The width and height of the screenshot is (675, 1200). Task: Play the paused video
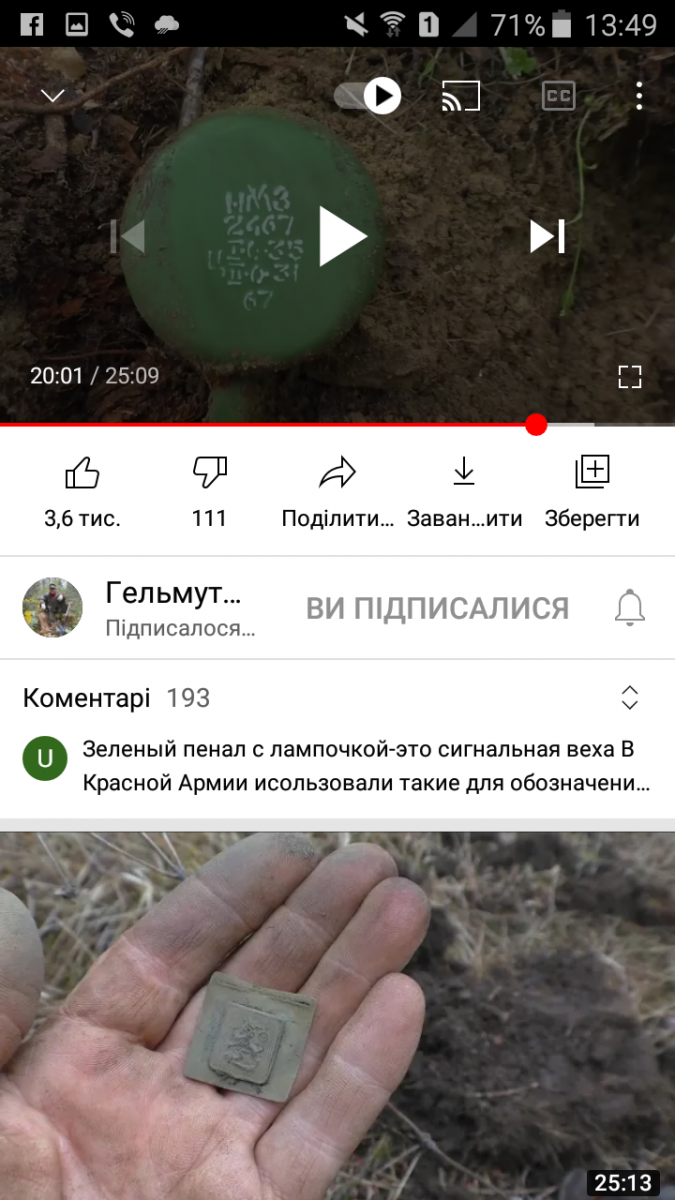click(341, 237)
